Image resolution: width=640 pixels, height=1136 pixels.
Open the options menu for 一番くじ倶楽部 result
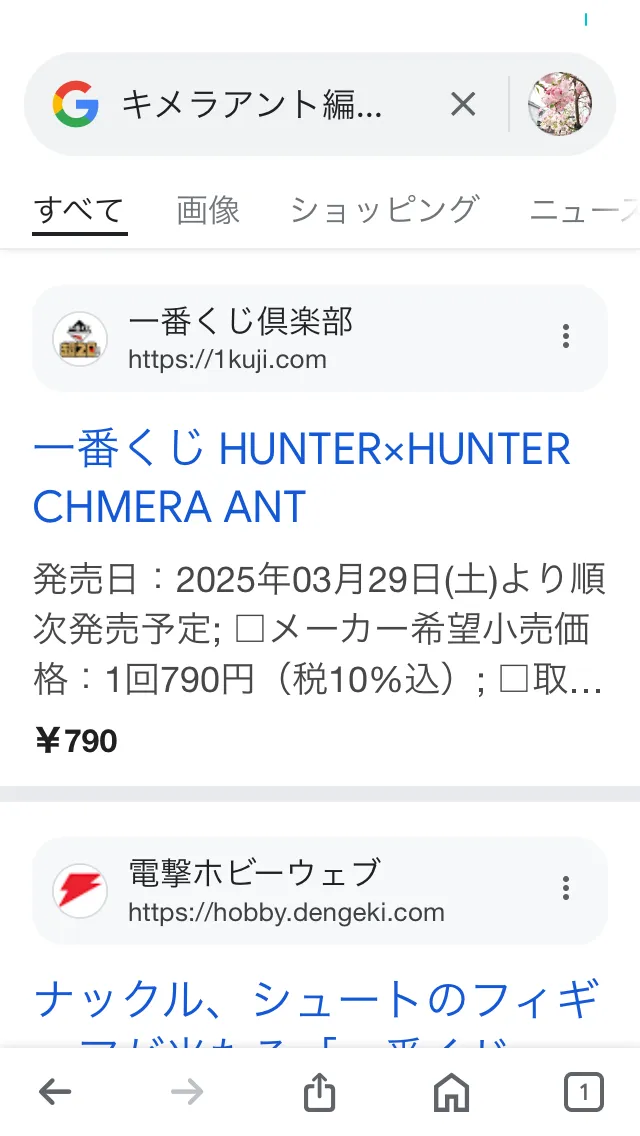(565, 336)
